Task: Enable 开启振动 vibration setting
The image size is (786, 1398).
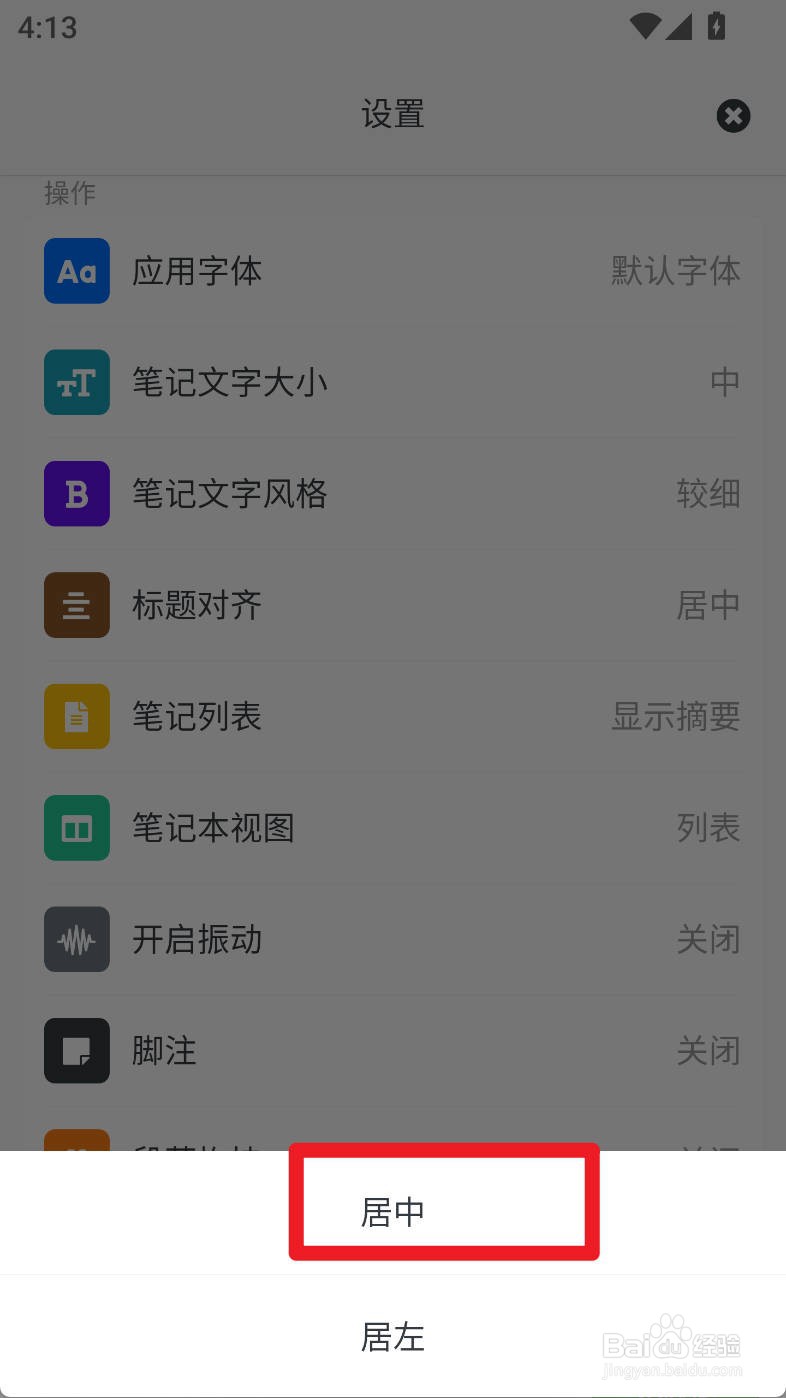Action: [393, 939]
